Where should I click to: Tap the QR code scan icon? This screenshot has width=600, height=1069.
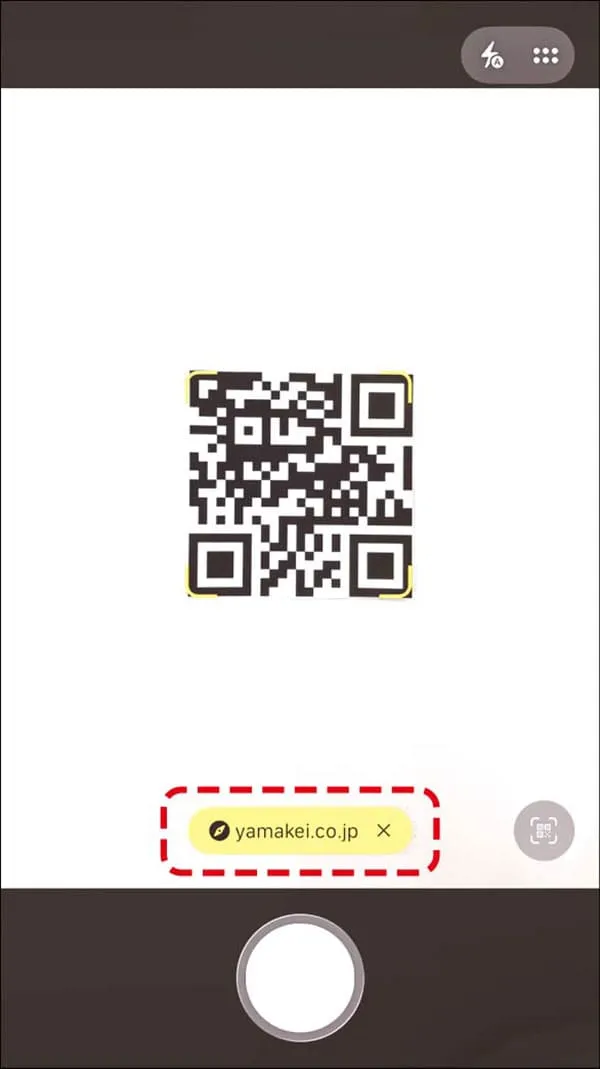[543, 830]
